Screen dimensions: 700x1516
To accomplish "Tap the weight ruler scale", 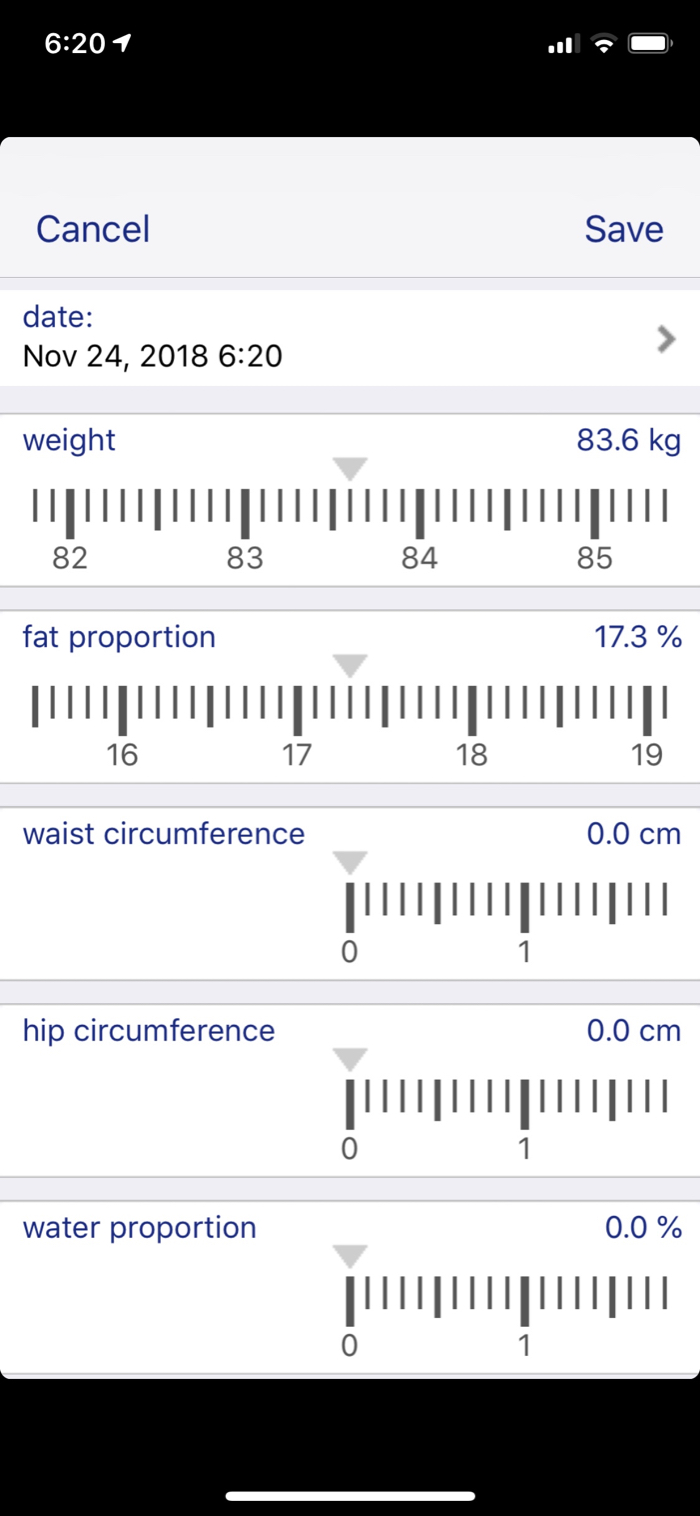I will click(350, 513).
